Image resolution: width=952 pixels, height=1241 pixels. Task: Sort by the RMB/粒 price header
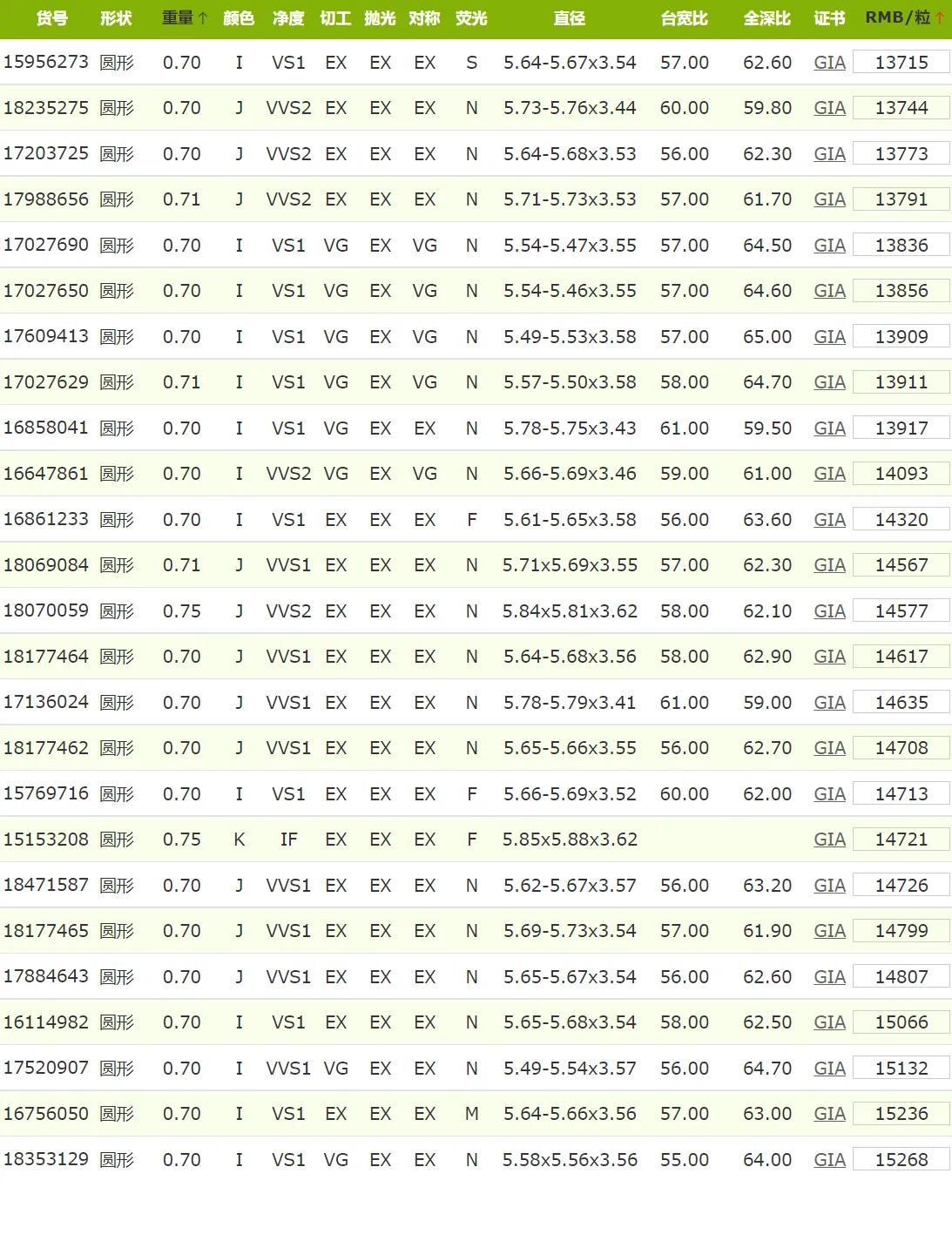click(903, 18)
